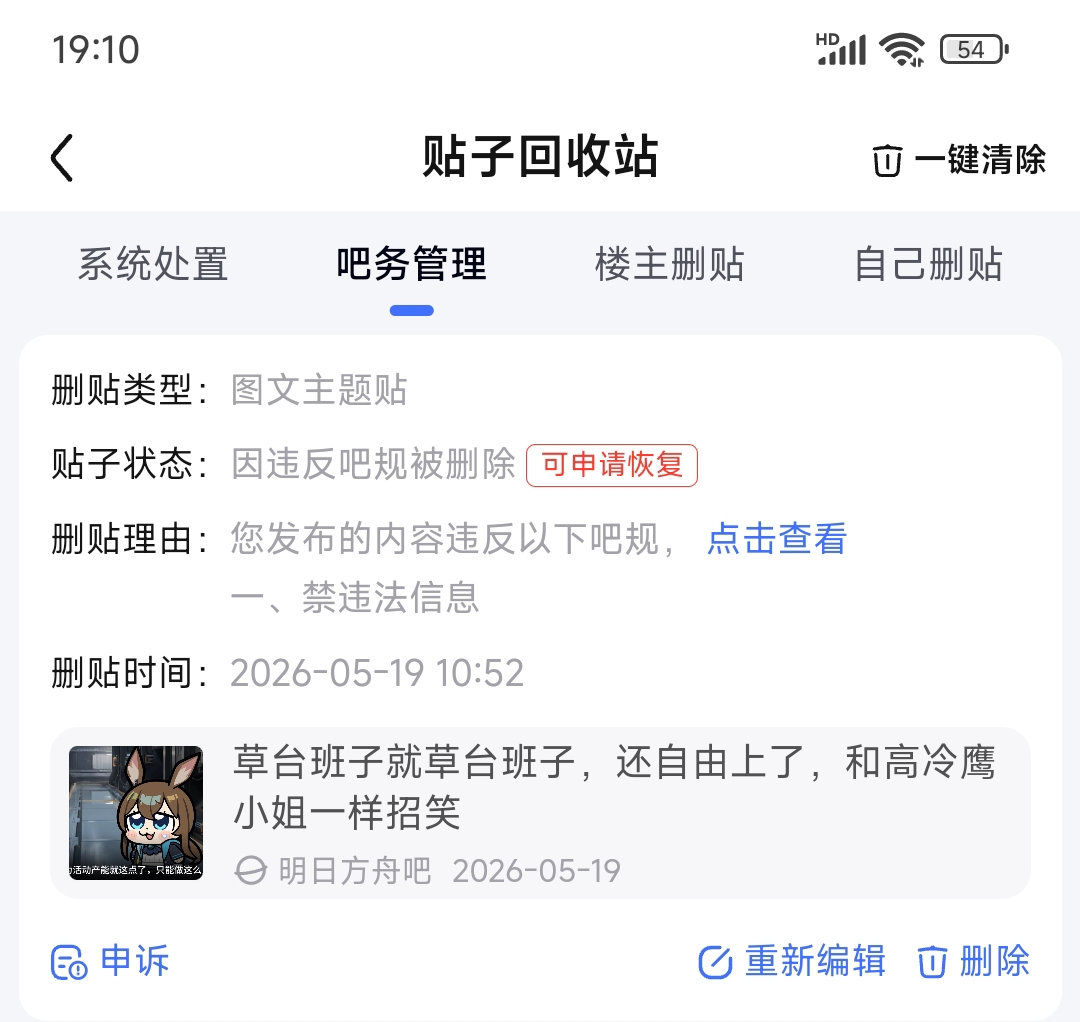Open the 自己删贴 tab

(x=928, y=264)
